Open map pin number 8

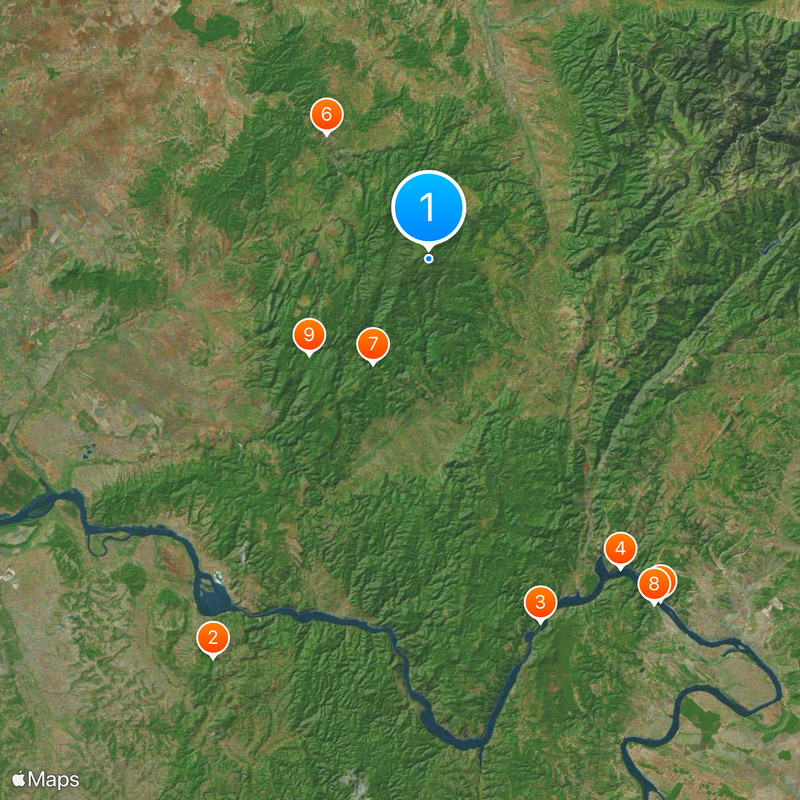coord(653,583)
